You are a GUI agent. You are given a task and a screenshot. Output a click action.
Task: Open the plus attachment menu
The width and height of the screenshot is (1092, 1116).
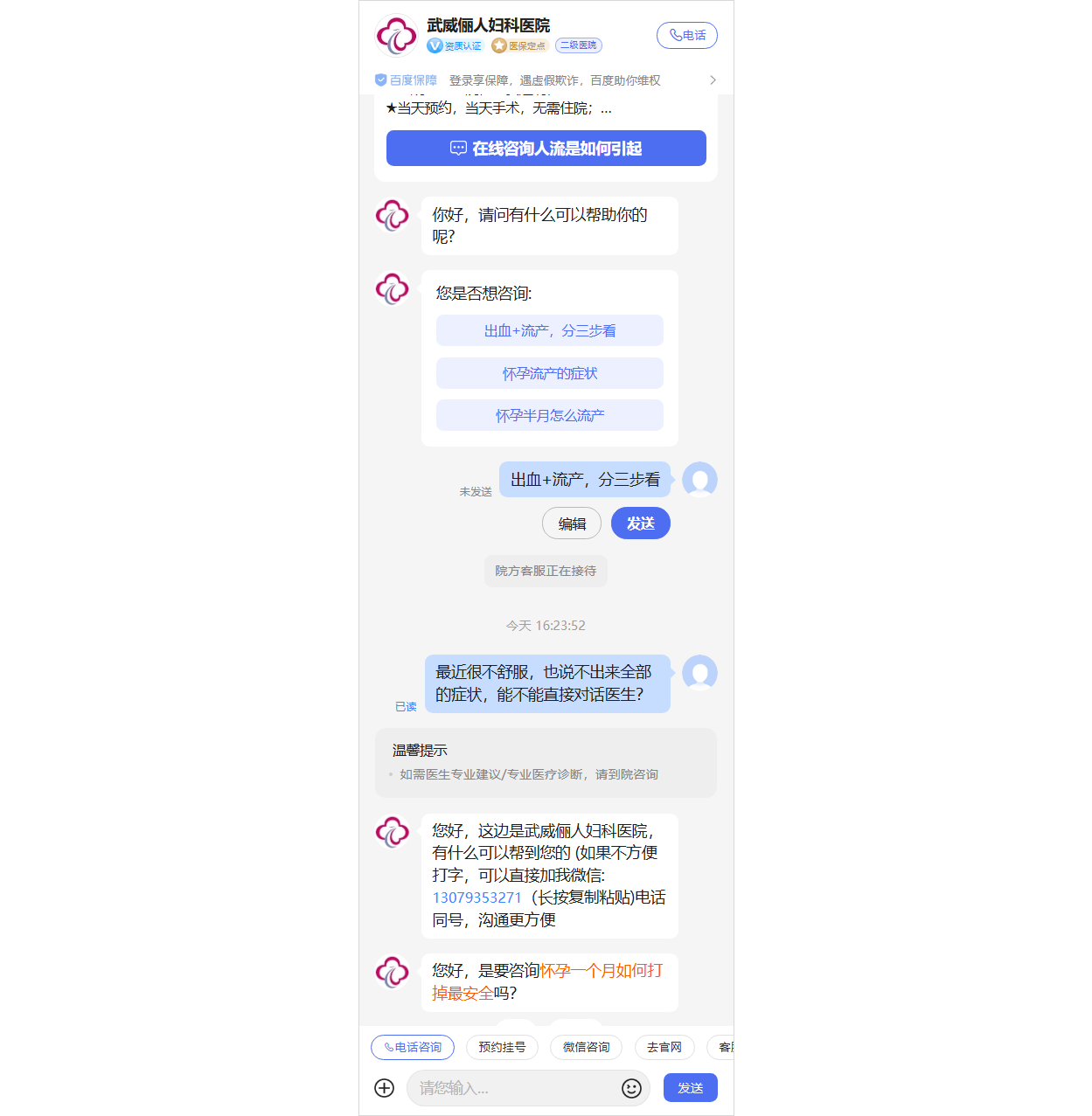[385, 1088]
